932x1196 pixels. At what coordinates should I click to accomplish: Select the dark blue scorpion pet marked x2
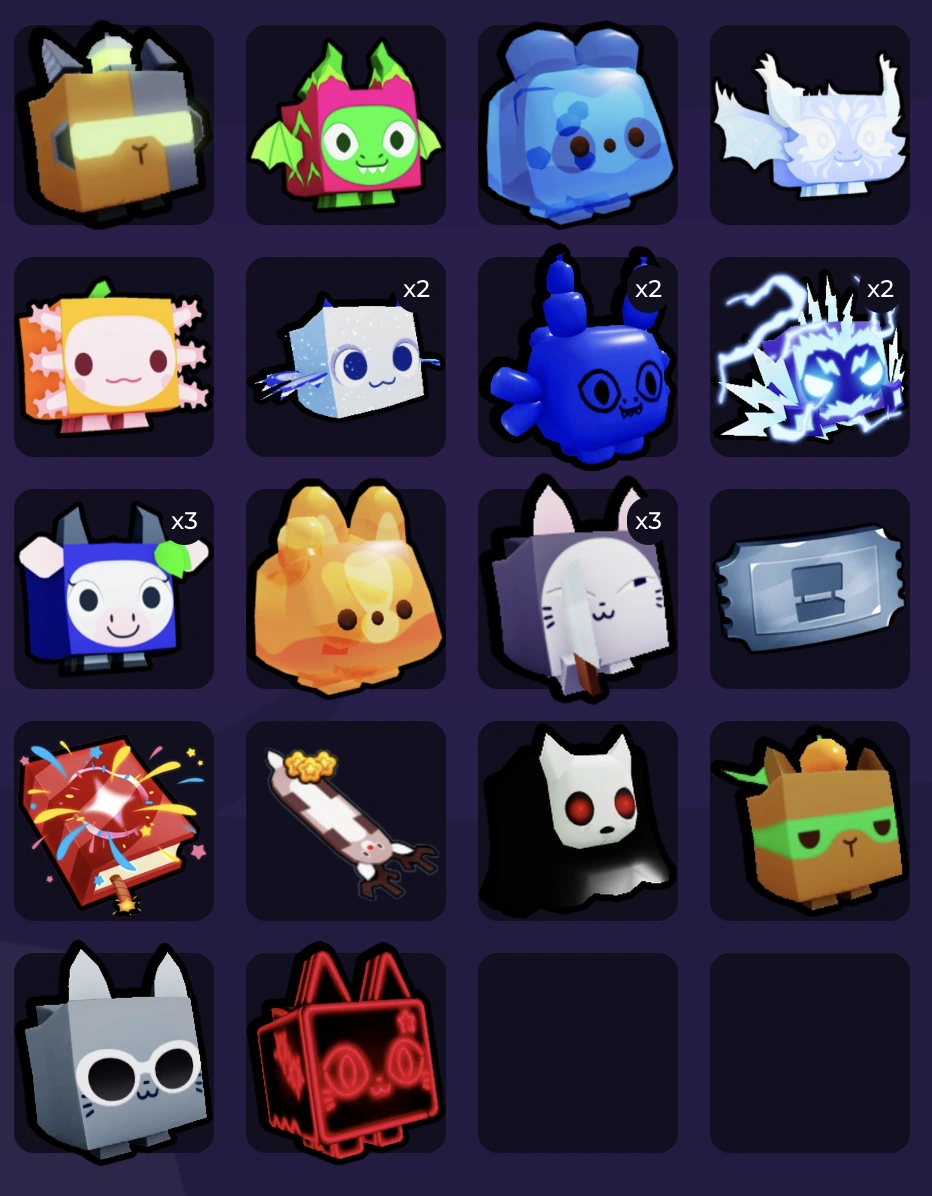click(578, 357)
